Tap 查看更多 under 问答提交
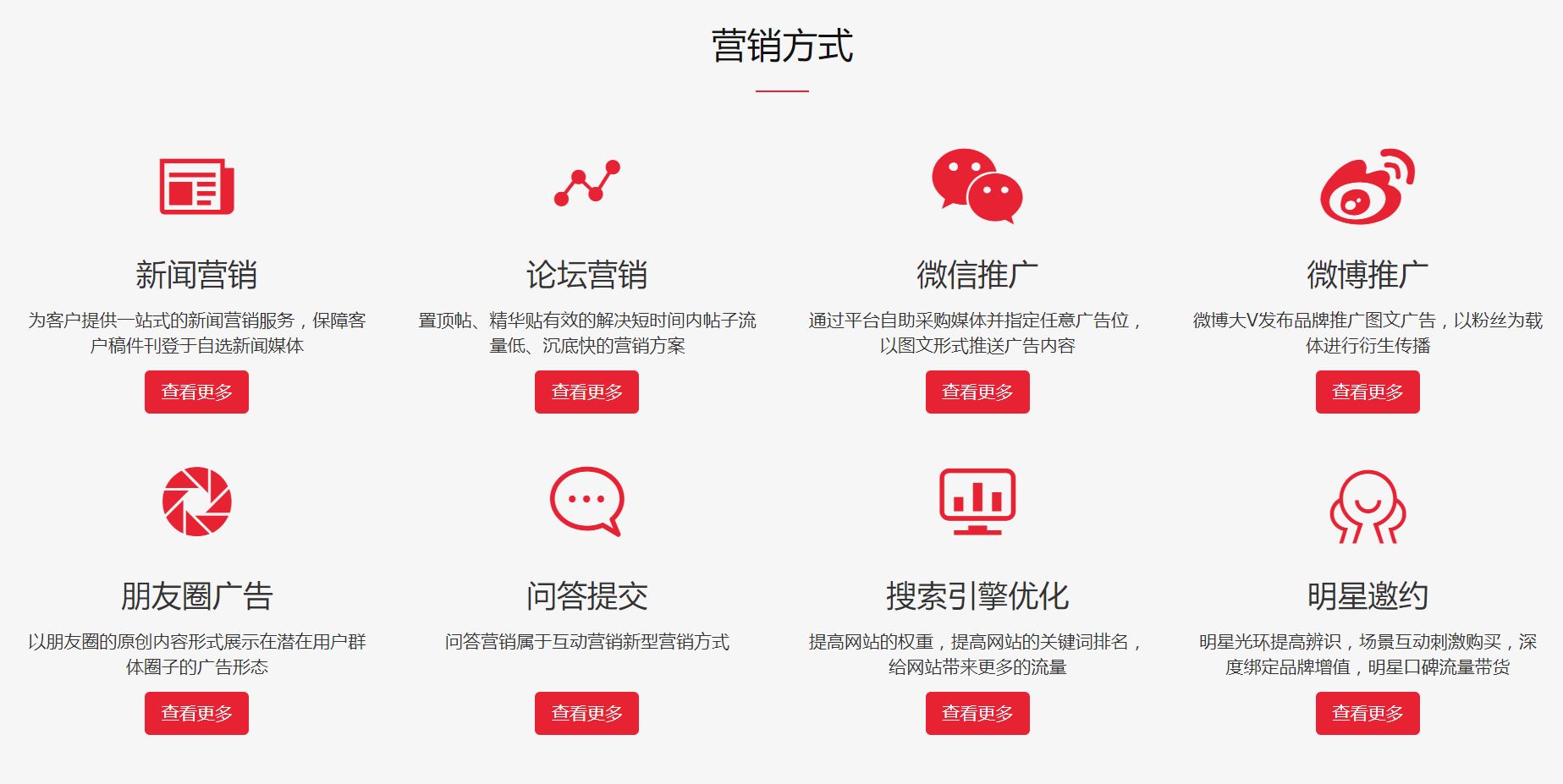Image resolution: width=1563 pixels, height=784 pixels. coord(586,713)
